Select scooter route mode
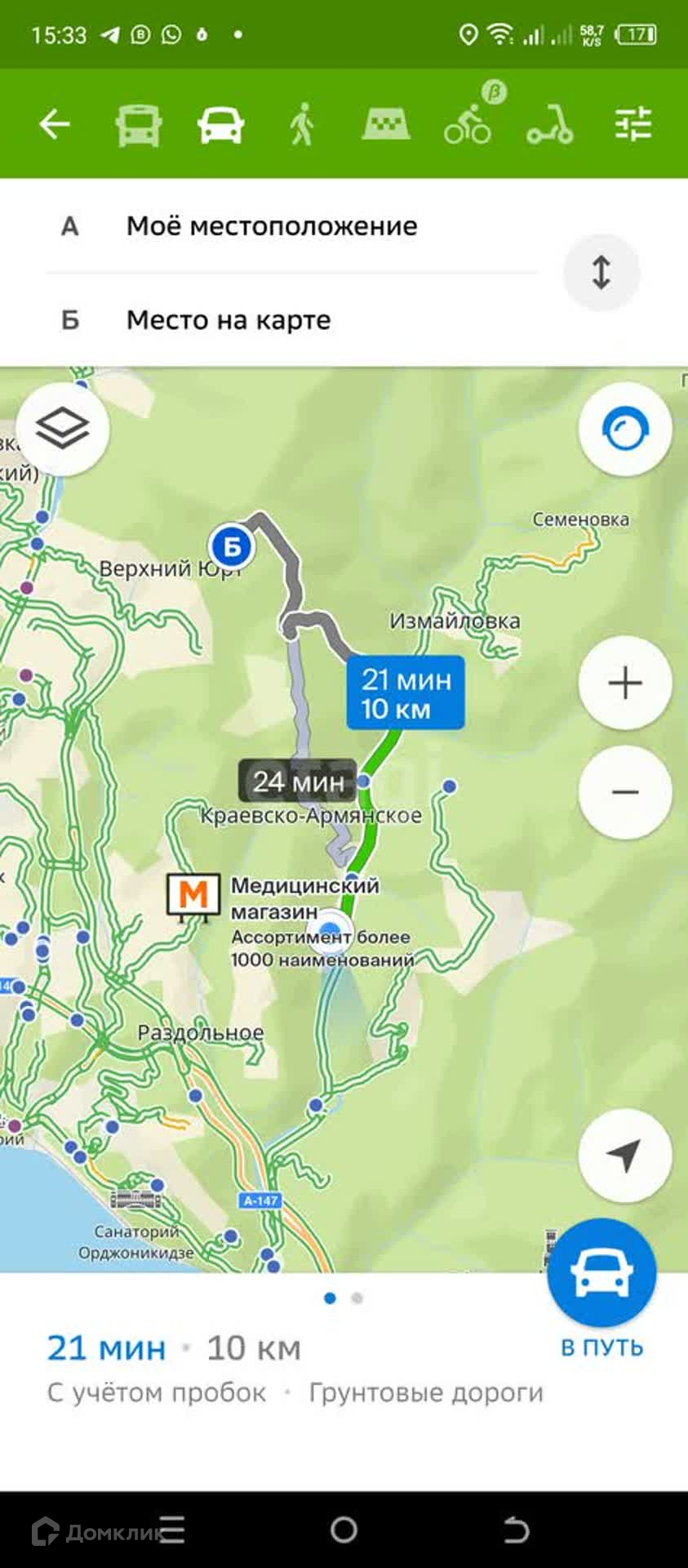688x1568 pixels. pyautogui.click(x=550, y=125)
